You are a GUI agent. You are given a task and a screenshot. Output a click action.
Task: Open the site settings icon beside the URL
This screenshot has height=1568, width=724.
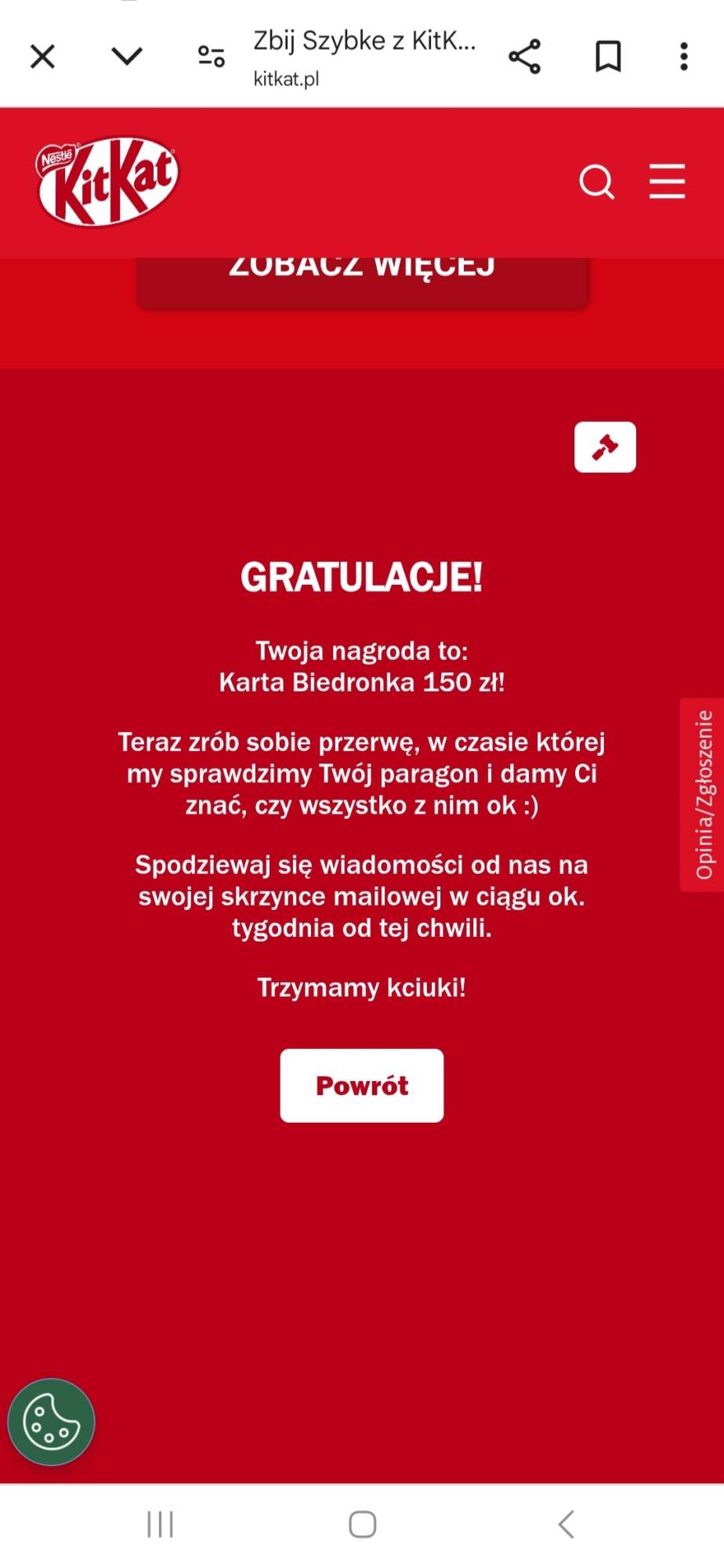pos(212,56)
